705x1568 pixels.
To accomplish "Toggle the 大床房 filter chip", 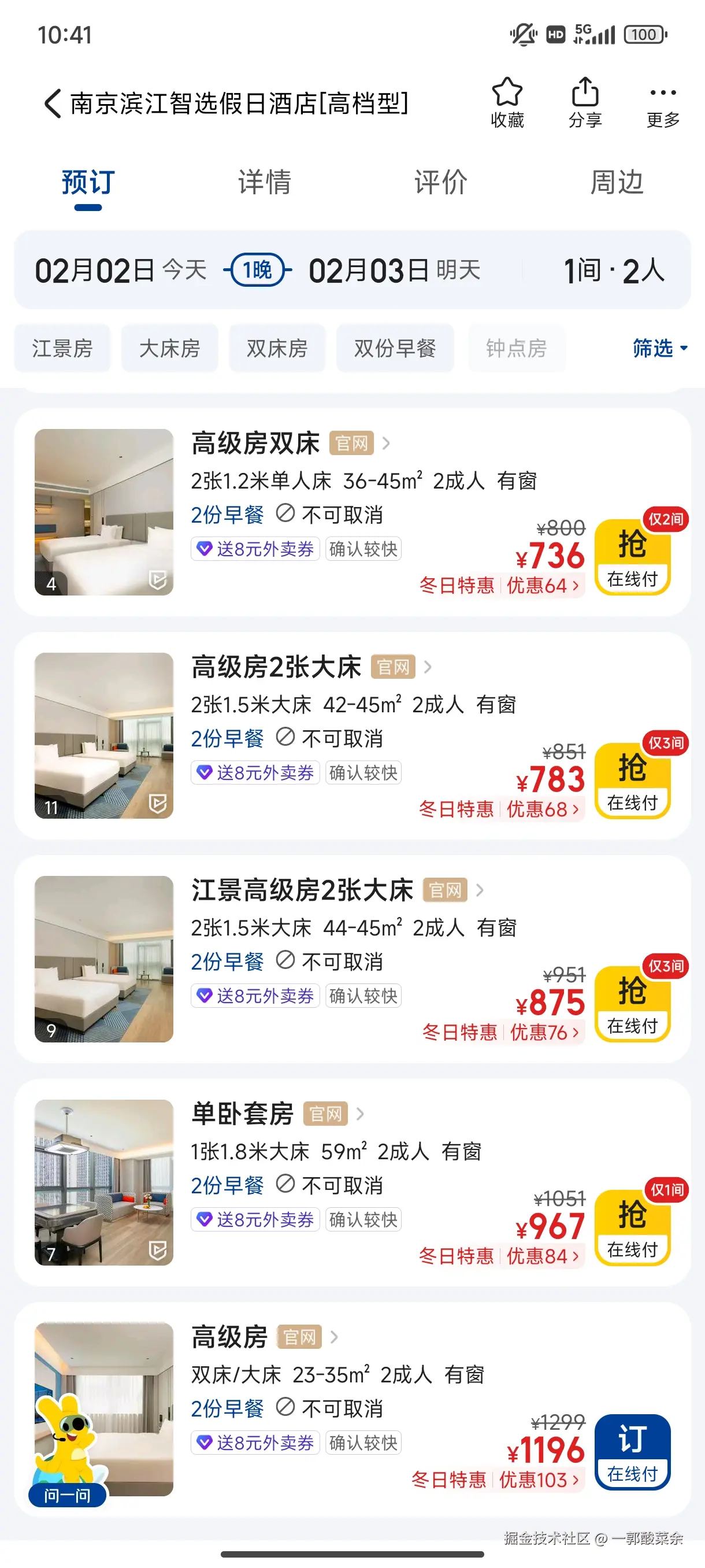I will (x=169, y=348).
